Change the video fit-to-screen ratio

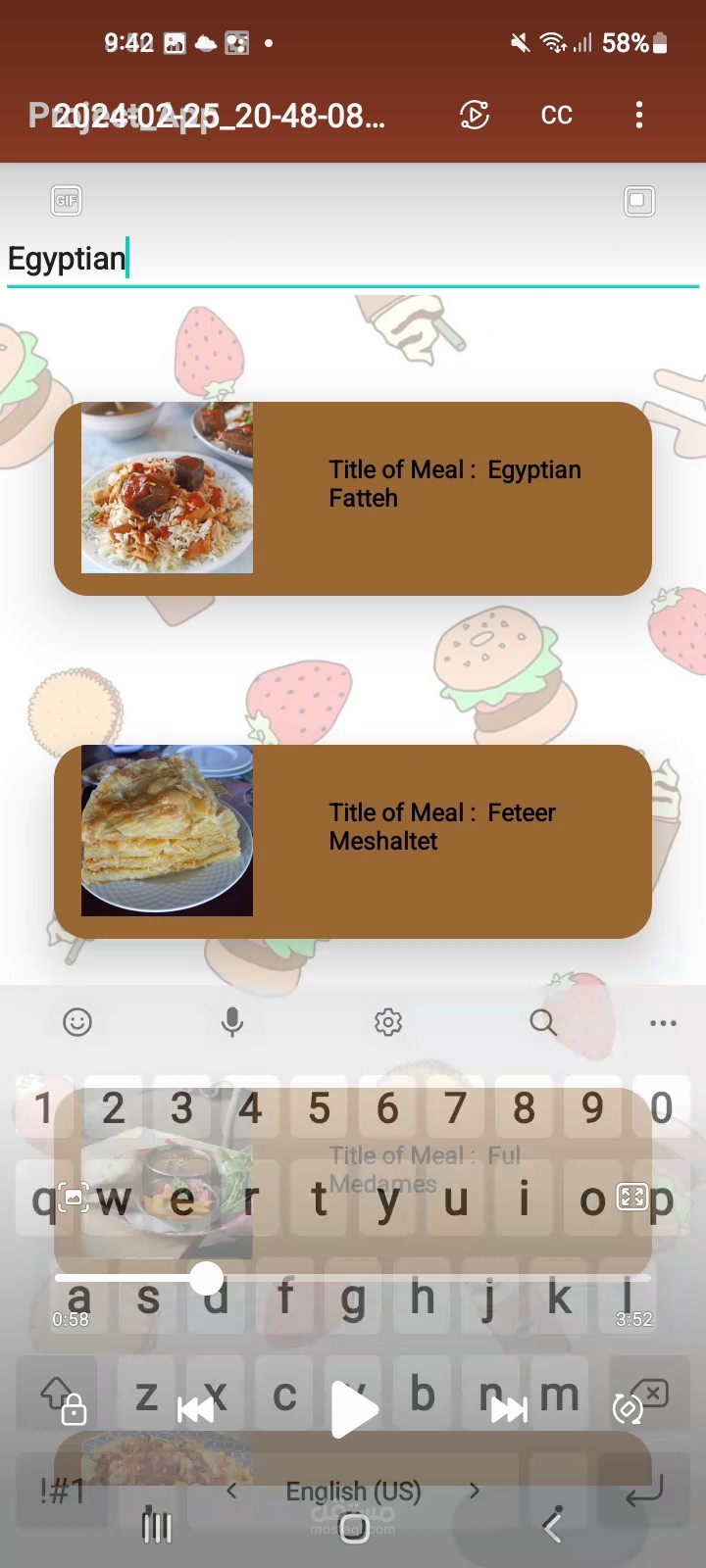click(x=631, y=1197)
